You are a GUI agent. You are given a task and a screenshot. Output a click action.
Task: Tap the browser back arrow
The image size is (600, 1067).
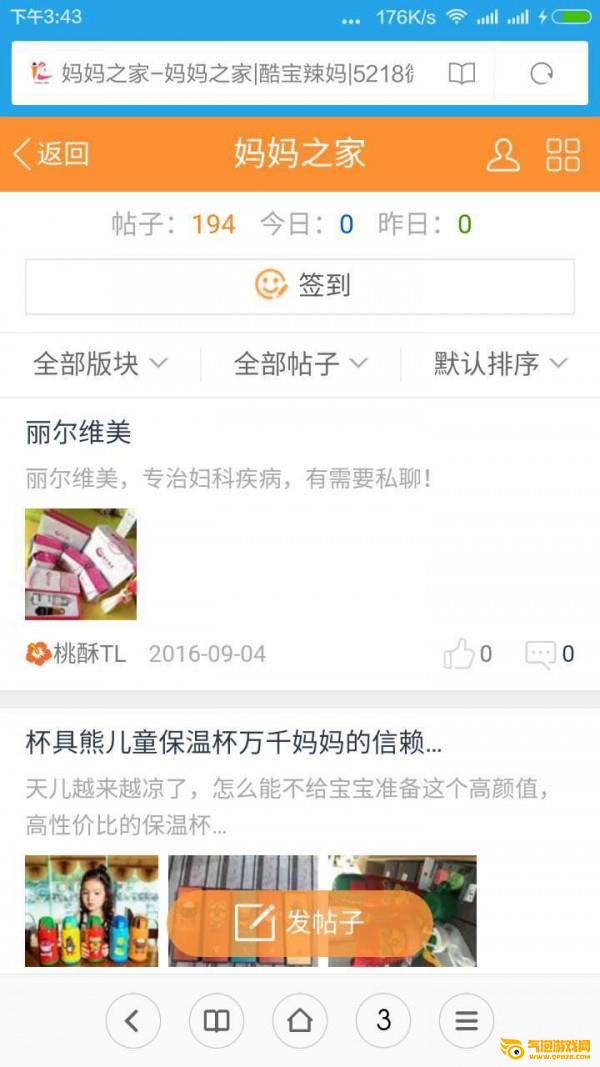point(132,1020)
